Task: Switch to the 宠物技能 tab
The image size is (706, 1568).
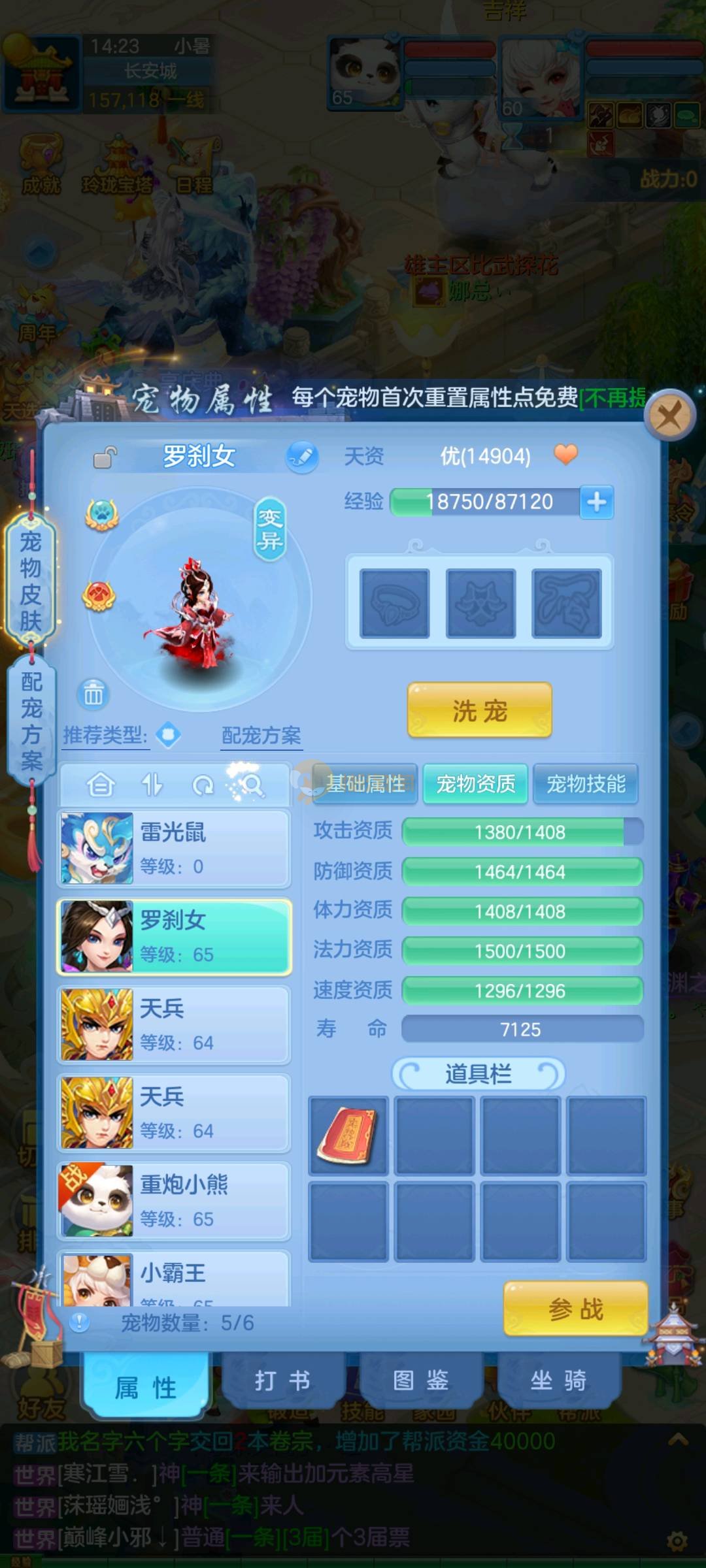Action: point(586,783)
